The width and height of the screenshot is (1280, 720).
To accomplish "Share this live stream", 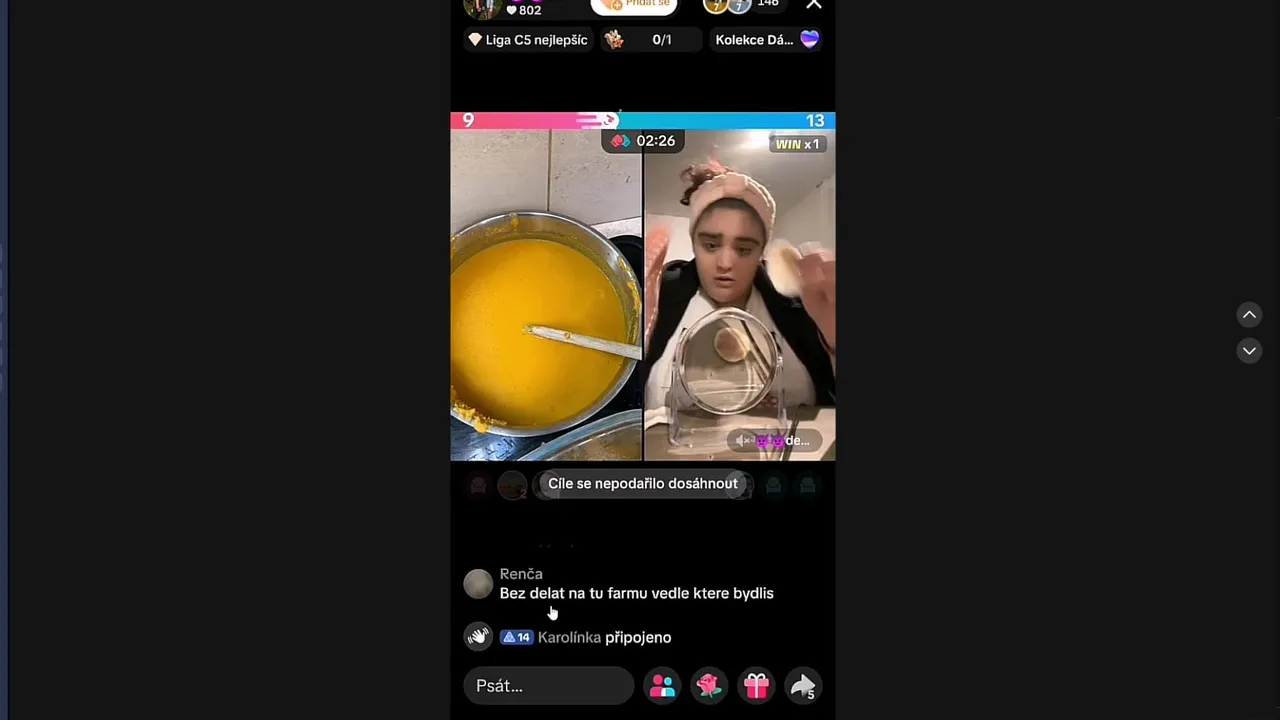I will coord(803,686).
